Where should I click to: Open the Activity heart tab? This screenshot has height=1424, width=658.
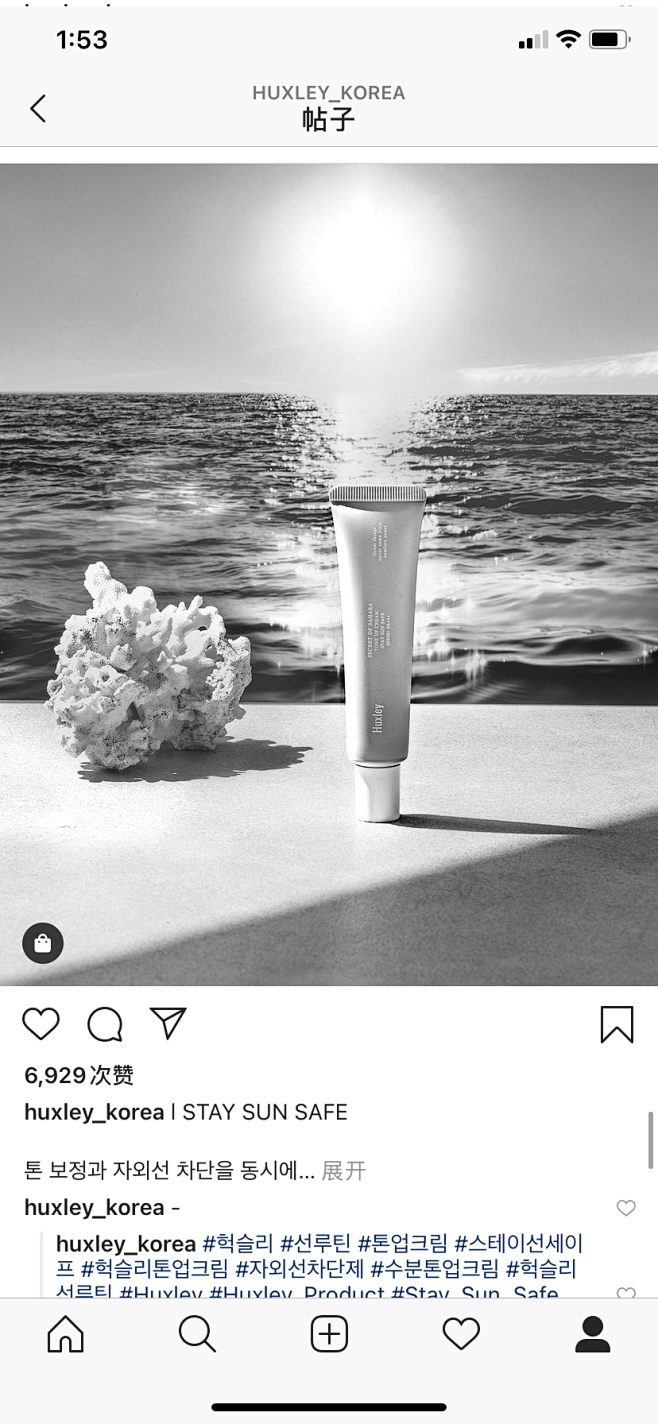(461, 1334)
